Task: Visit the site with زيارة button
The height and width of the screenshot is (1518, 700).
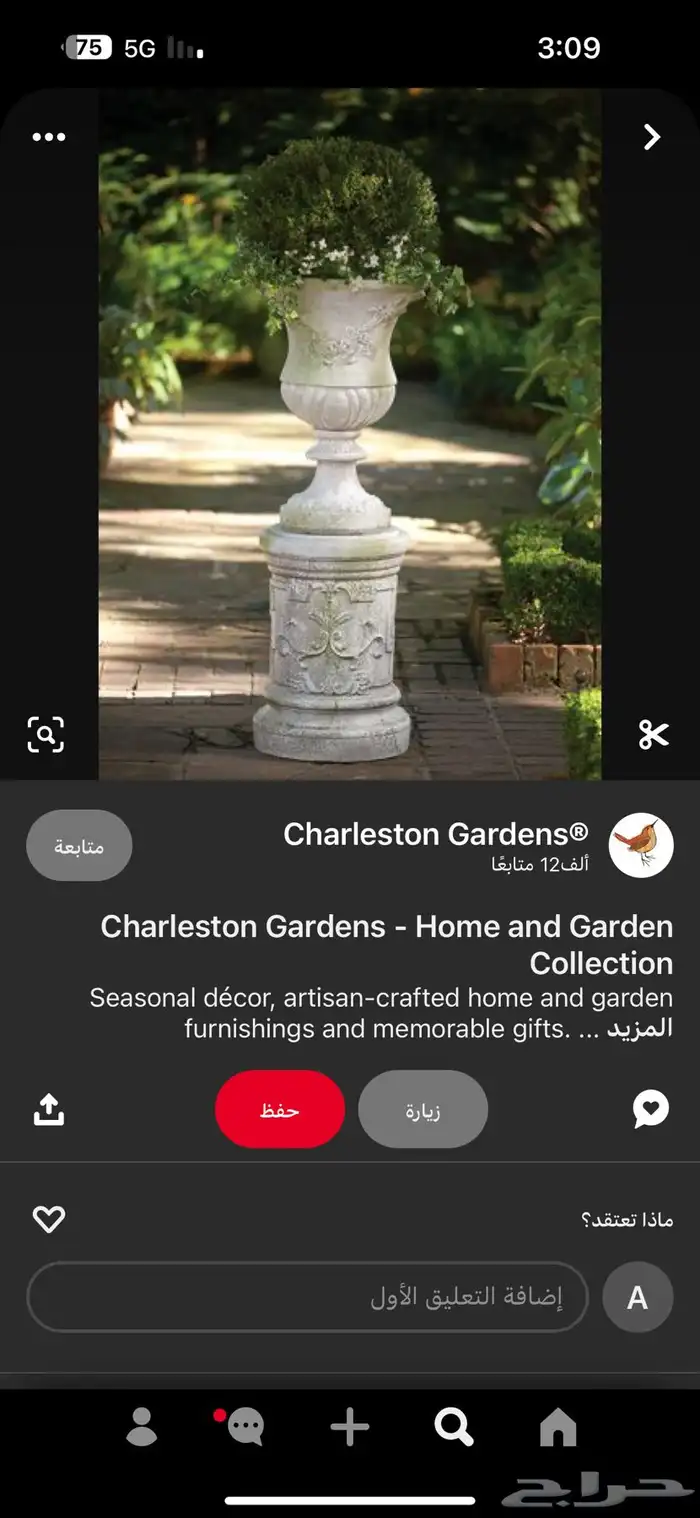Action: click(423, 1110)
